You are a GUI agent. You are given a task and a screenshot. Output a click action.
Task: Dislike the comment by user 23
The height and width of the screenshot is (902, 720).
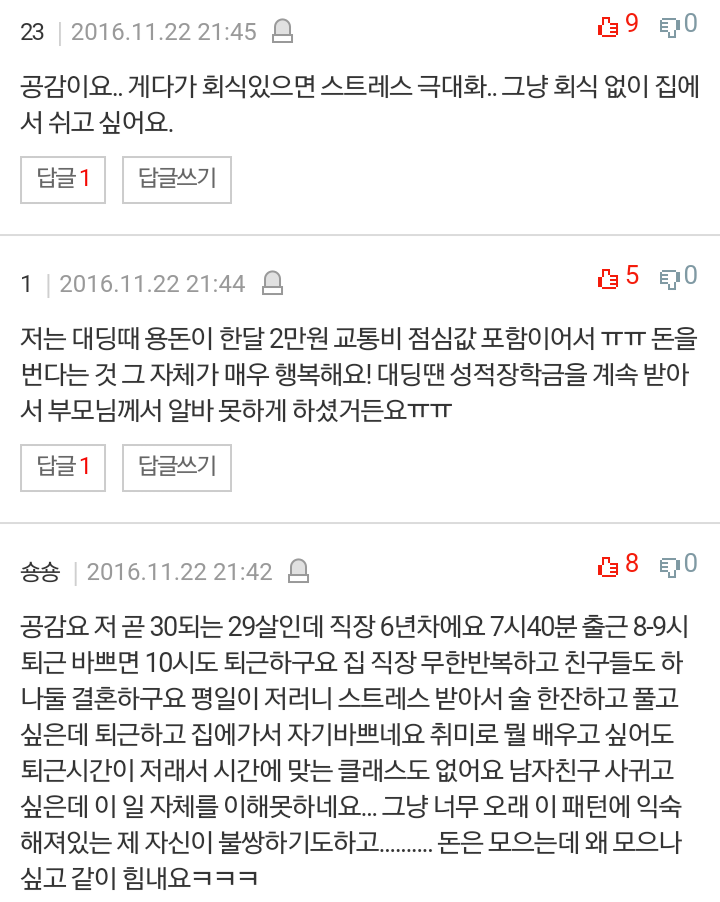click(x=670, y=26)
